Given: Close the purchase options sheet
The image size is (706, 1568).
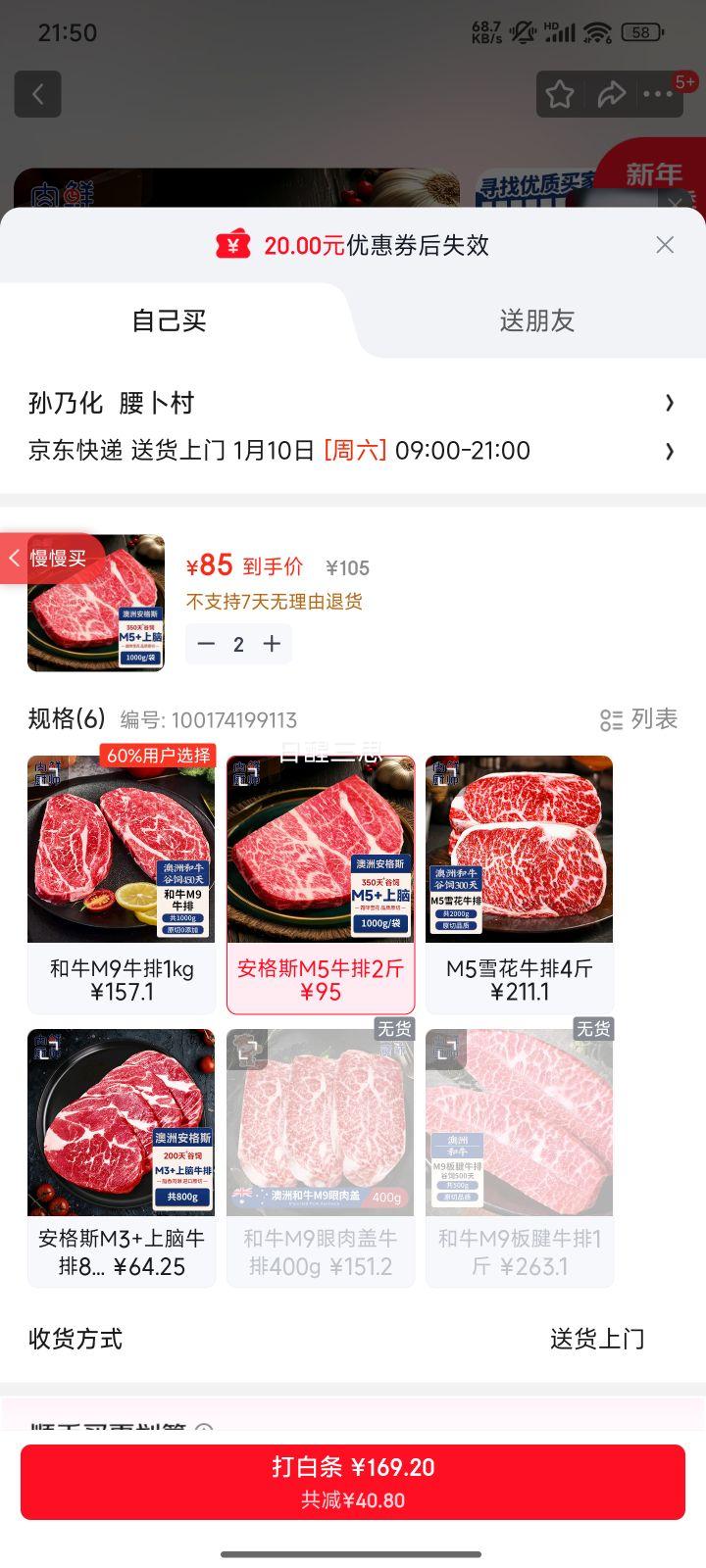Looking at the screenshot, I should [x=665, y=245].
